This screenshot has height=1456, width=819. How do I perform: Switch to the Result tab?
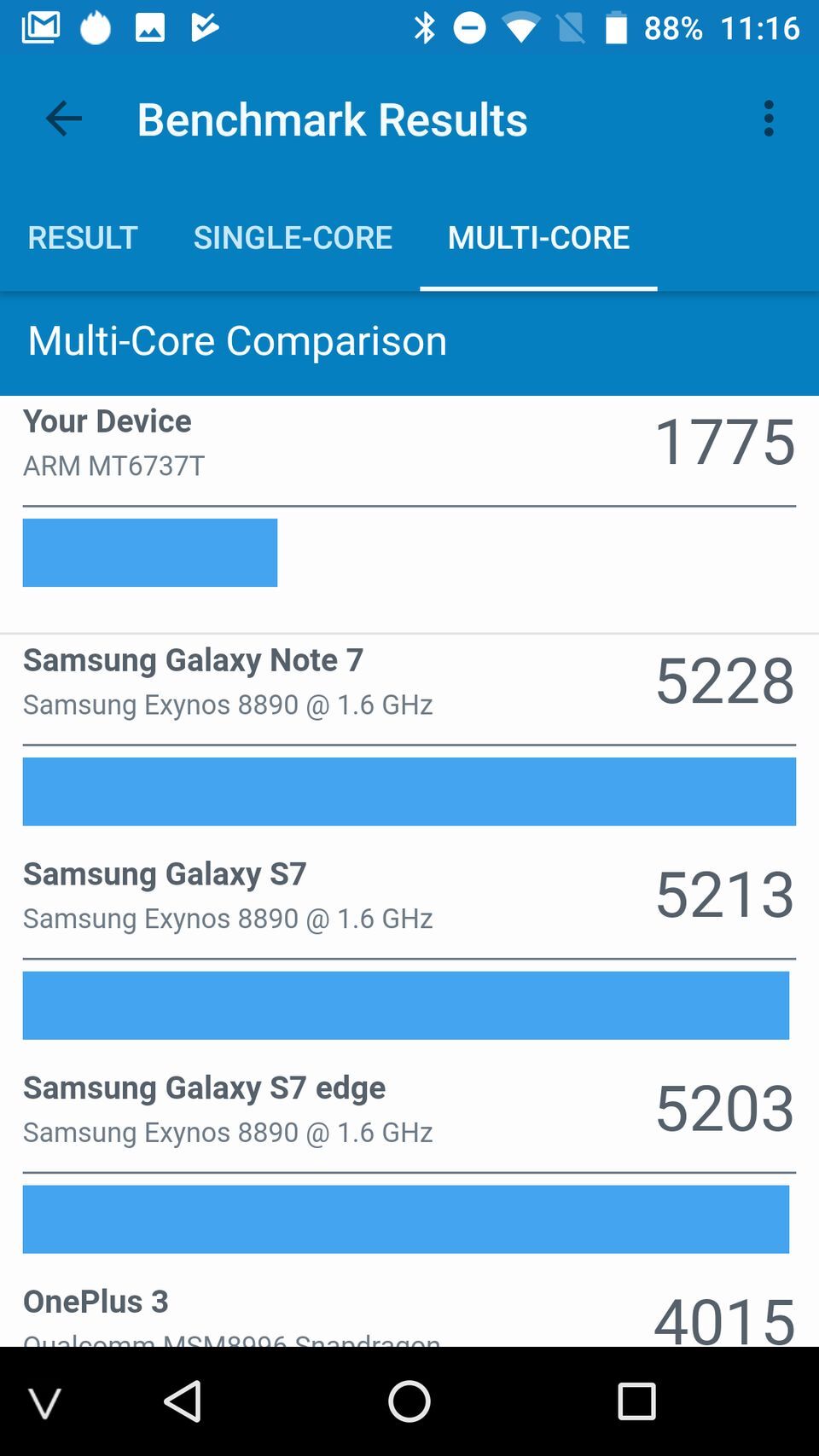(83, 237)
